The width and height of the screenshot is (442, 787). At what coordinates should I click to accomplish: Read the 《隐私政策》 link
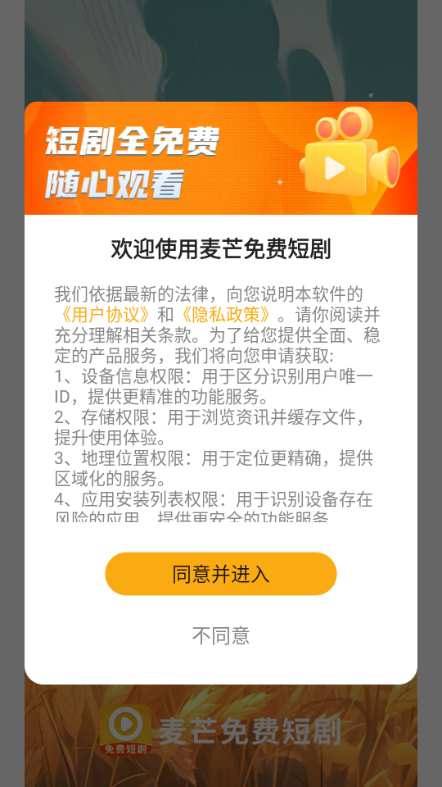click(x=226, y=315)
